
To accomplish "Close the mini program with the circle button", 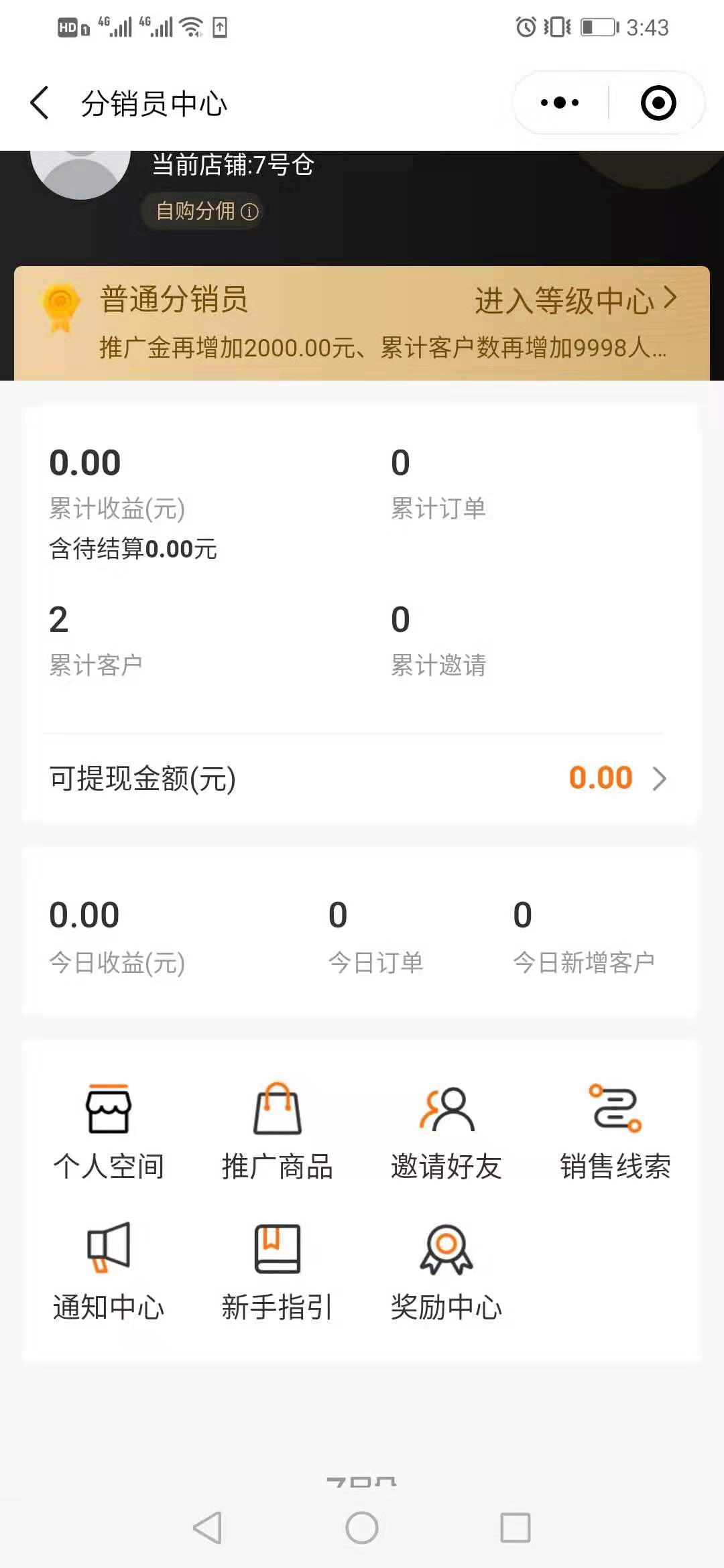I will (x=658, y=103).
